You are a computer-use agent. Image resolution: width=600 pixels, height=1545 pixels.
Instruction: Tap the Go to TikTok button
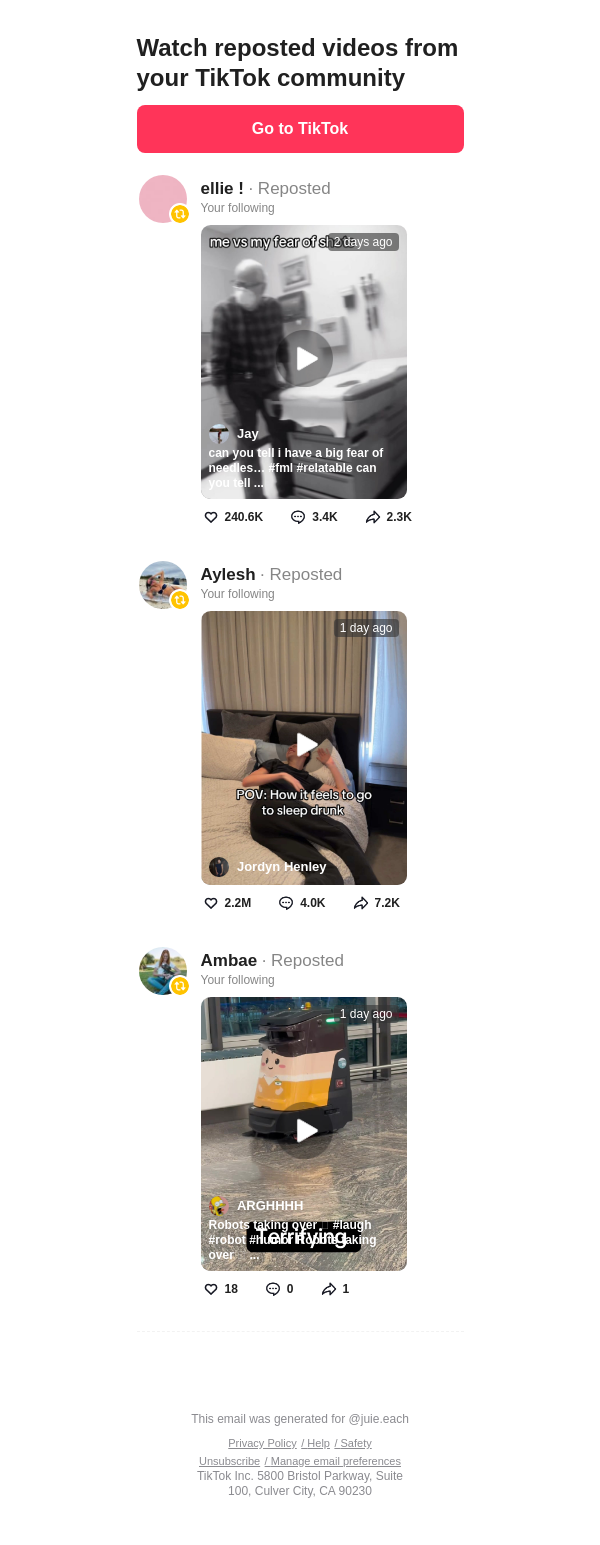[300, 129]
